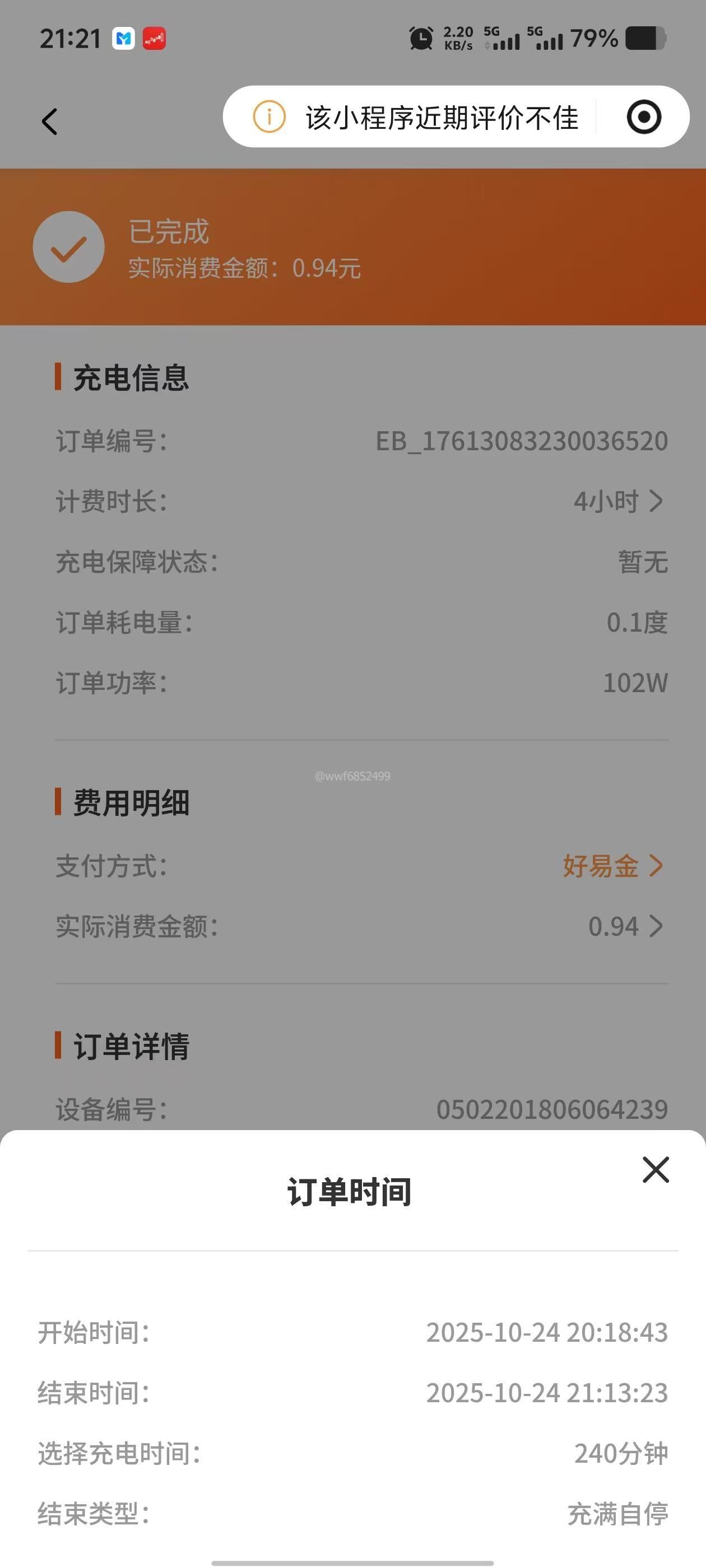This screenshot has height=1568, width=706.
Task: Close the 订单时间 bottom sheet
Action: pyautogui.click(x=656, y=1170)
